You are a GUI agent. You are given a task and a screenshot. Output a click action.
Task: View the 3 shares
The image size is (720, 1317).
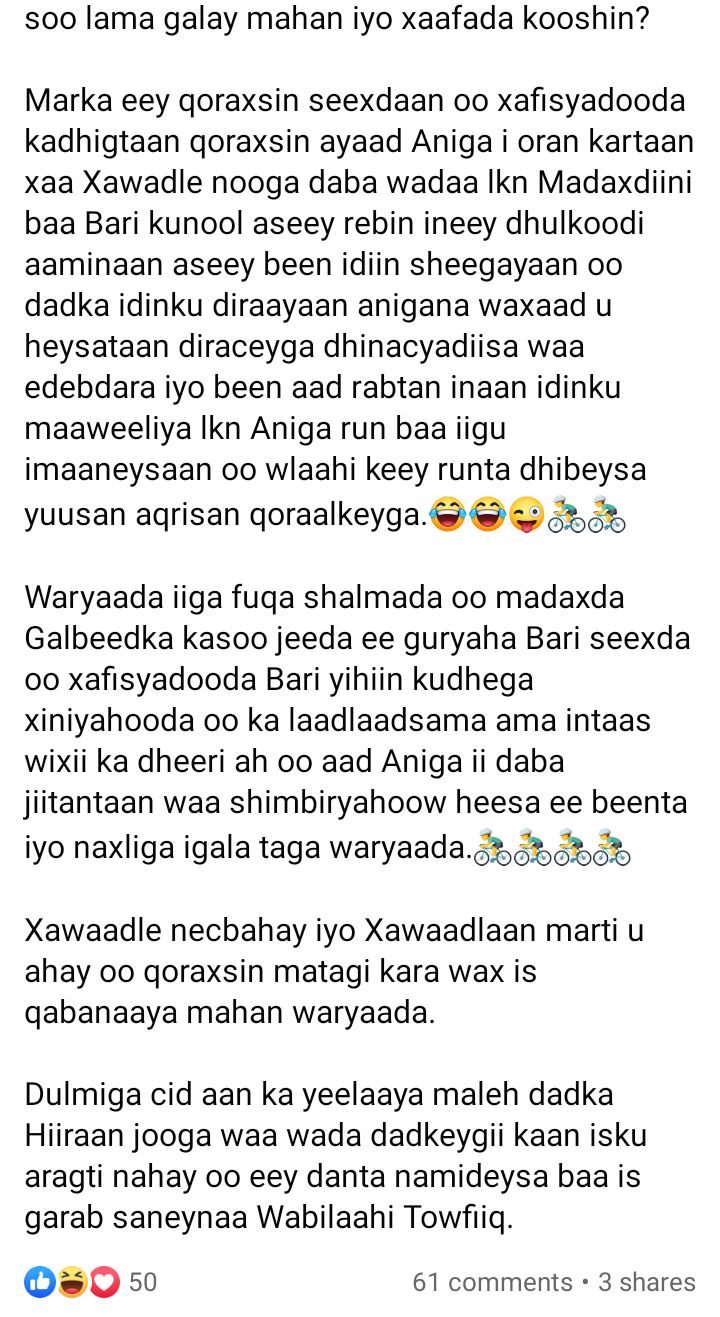pyautogui.click(x=646, y=1282)
